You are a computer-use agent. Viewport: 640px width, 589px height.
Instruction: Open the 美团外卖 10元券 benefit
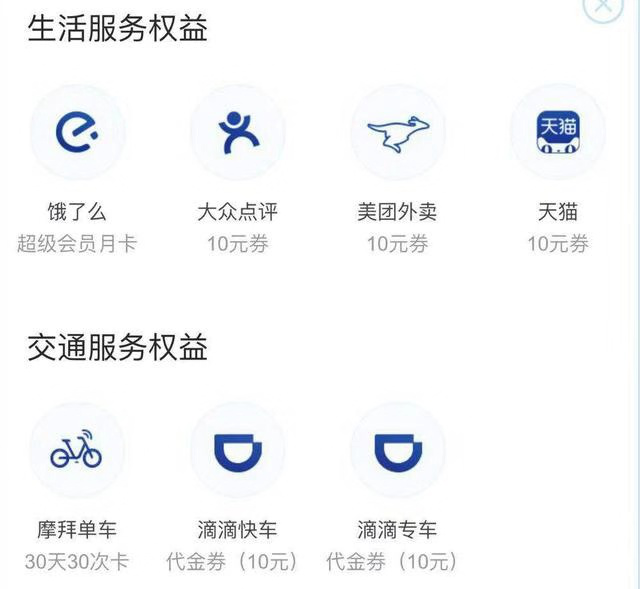pos(397,133)
